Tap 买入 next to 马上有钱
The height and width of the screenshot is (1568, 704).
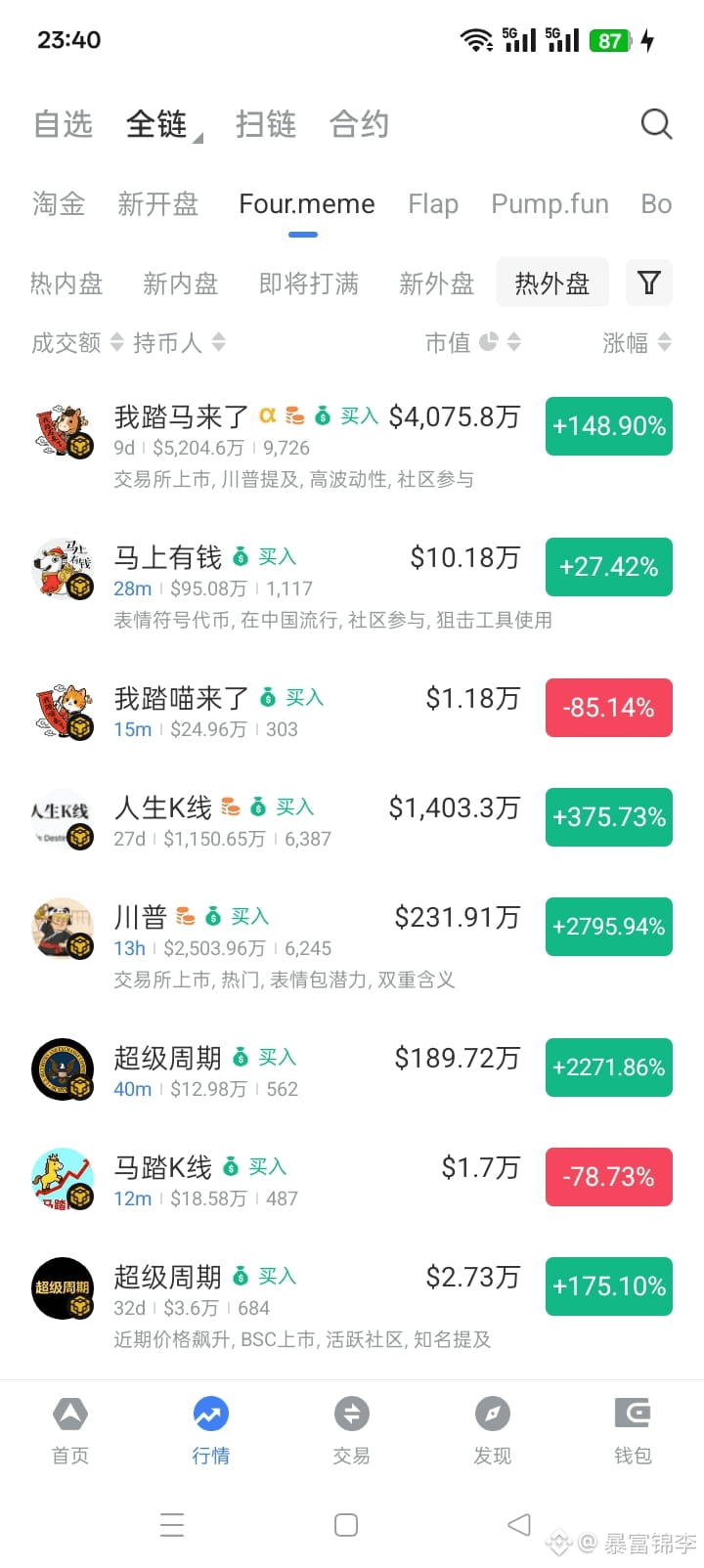pyautogui.click(x=277, y=557)
